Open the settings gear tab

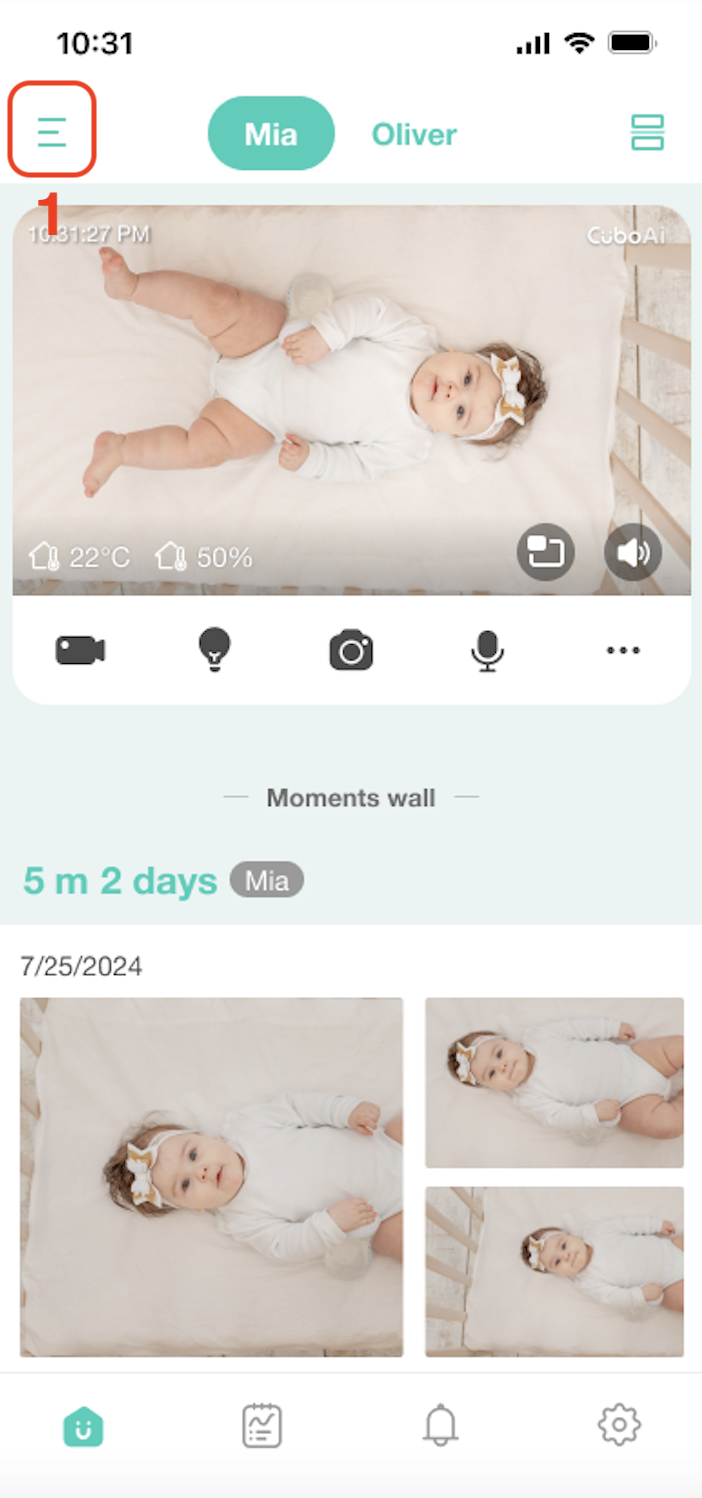(x=619, y=1425)
